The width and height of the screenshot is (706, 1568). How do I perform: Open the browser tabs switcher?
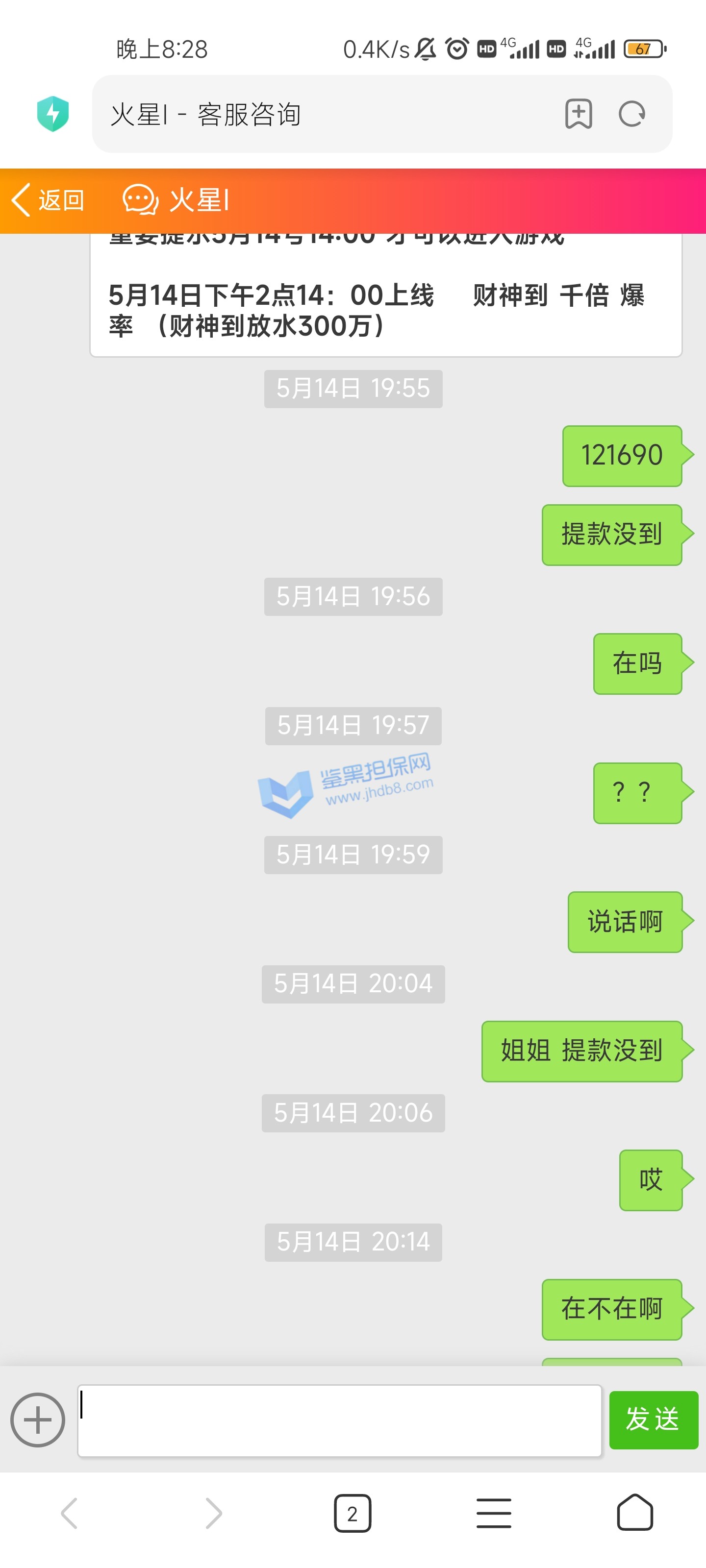coord(352,1513)
